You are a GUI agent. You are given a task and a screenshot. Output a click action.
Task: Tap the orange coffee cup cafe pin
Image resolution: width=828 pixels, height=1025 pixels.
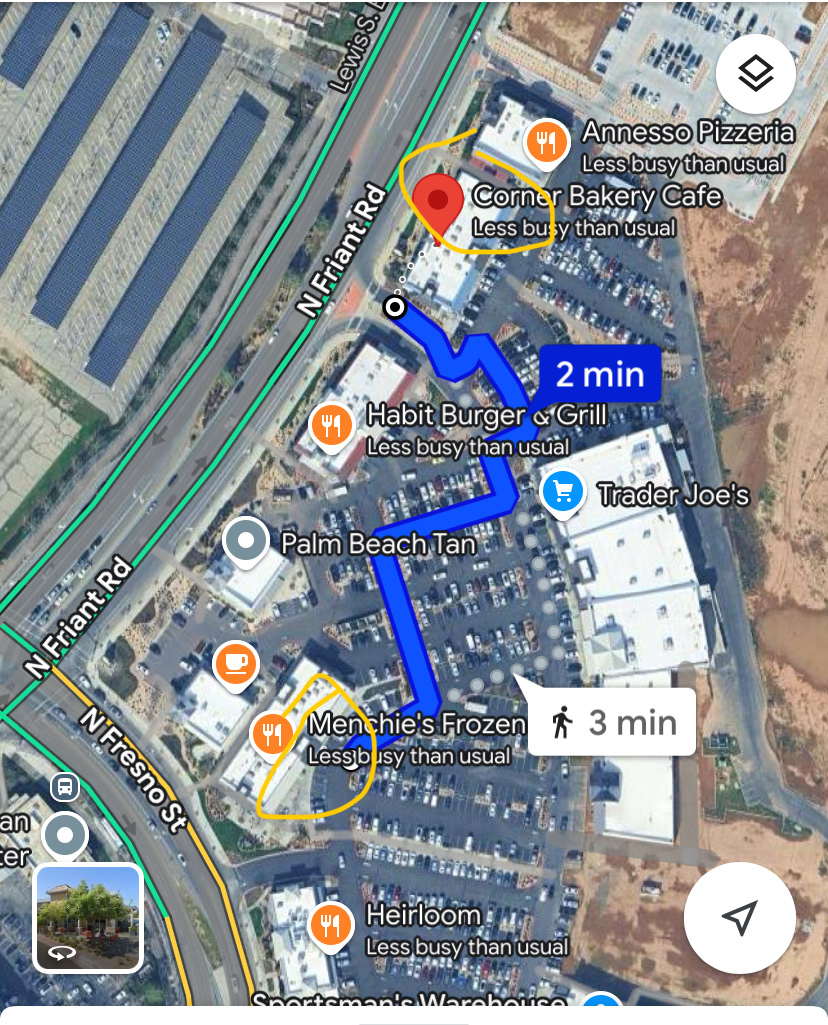[236, 664]
